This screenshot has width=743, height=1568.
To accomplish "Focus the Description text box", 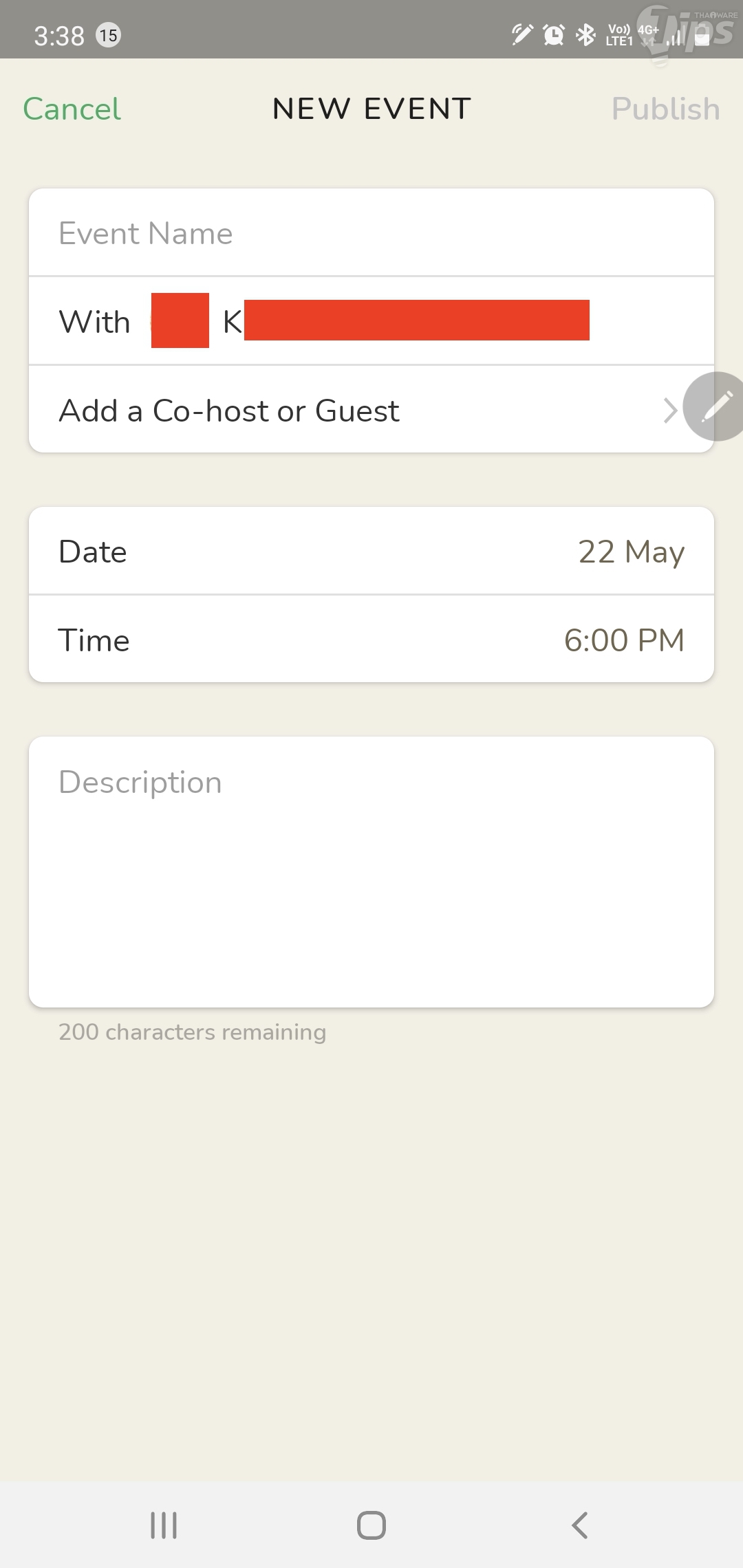I will coord(371,871).
